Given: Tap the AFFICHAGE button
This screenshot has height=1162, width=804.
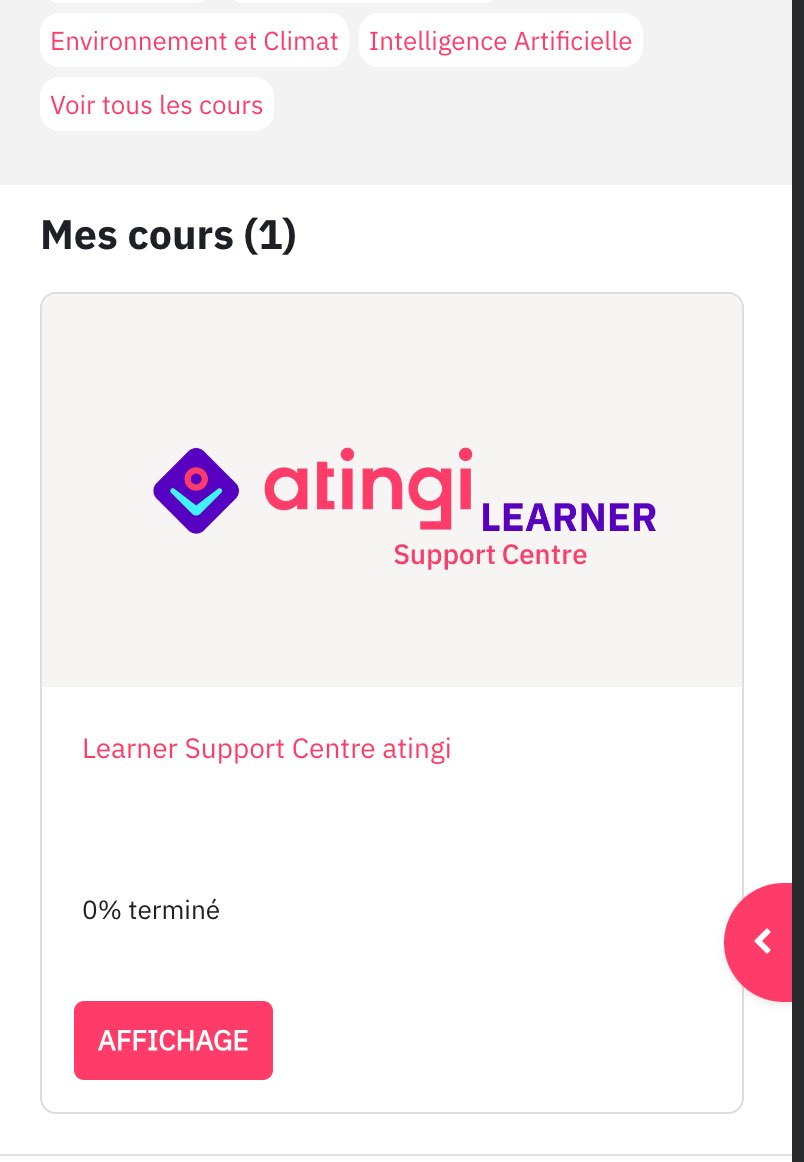Looking at the screenshot, I should (173, 1040).
